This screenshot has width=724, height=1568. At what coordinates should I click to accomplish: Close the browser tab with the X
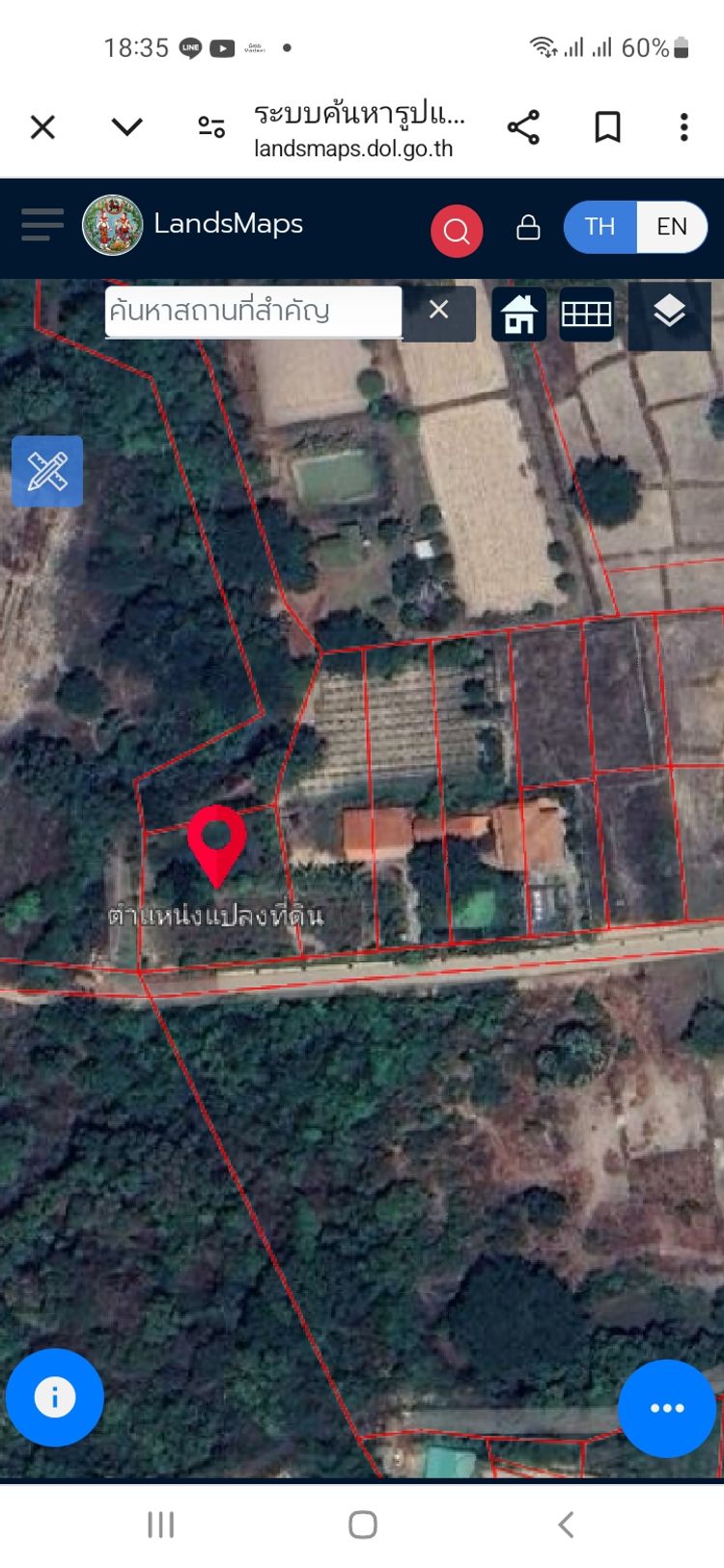click(42, 127)
